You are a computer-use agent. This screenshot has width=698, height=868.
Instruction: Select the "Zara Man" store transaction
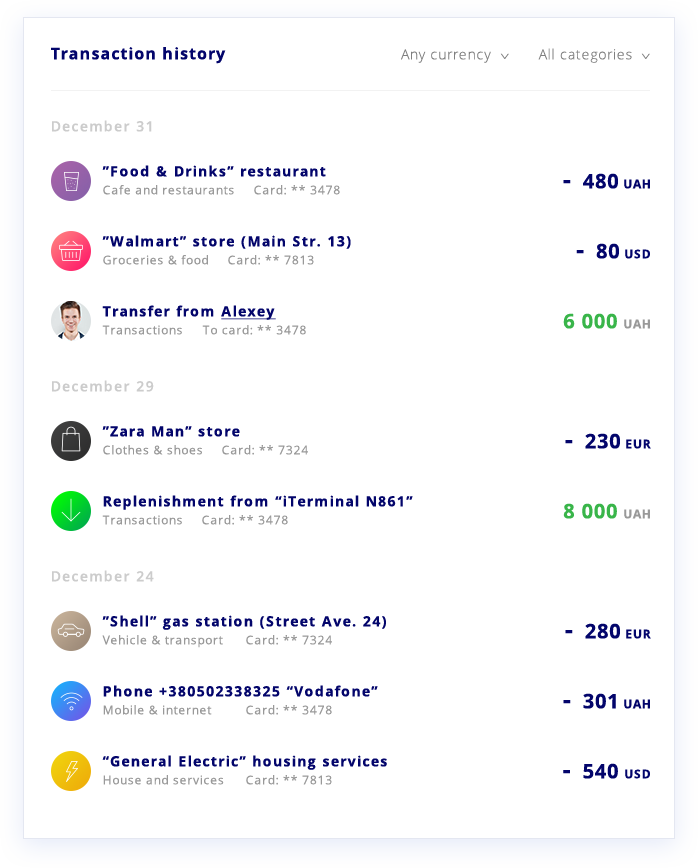(x=171, y=432)
